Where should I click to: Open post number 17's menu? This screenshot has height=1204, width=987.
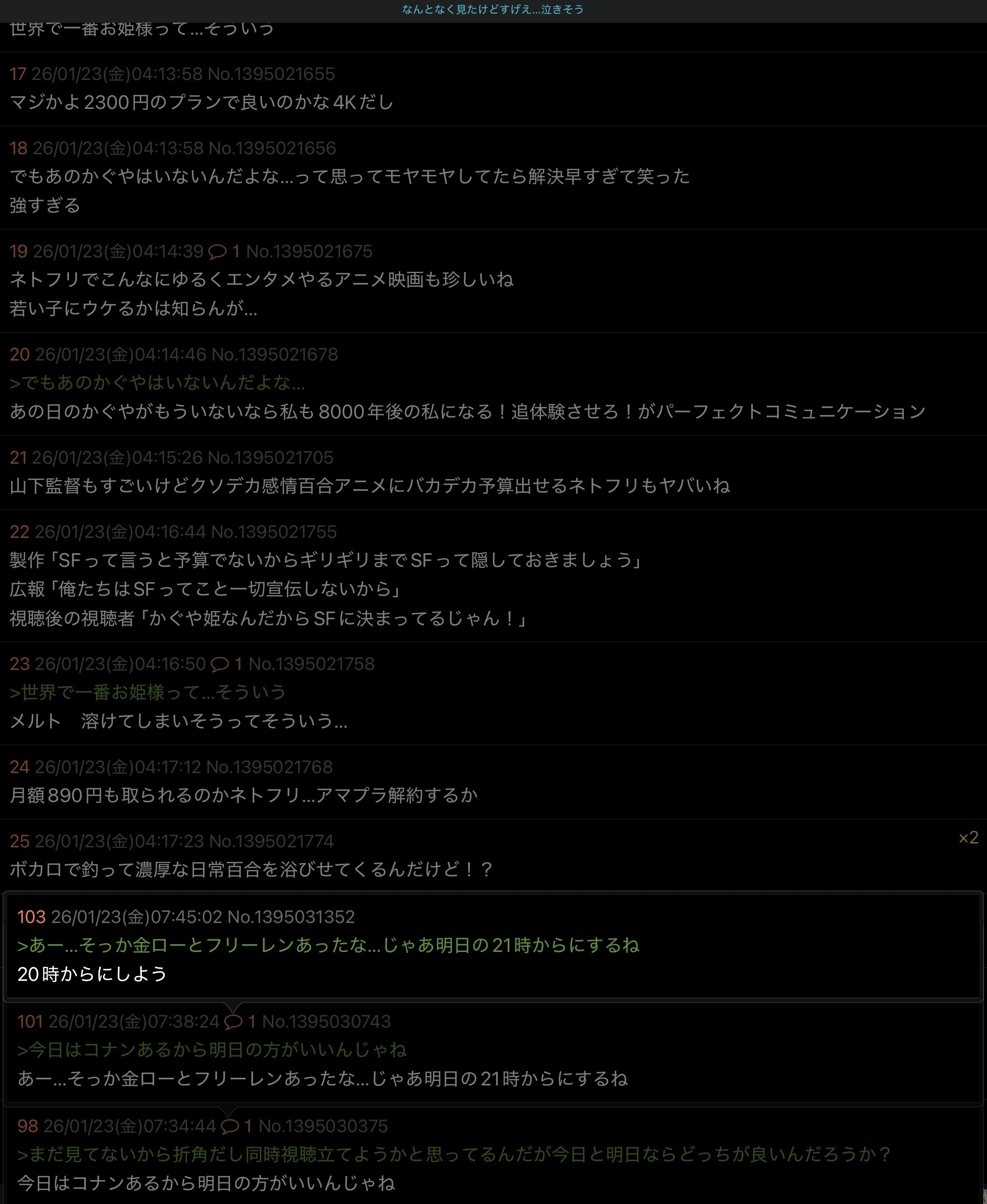pyautogui.click(x=18, y=74)
